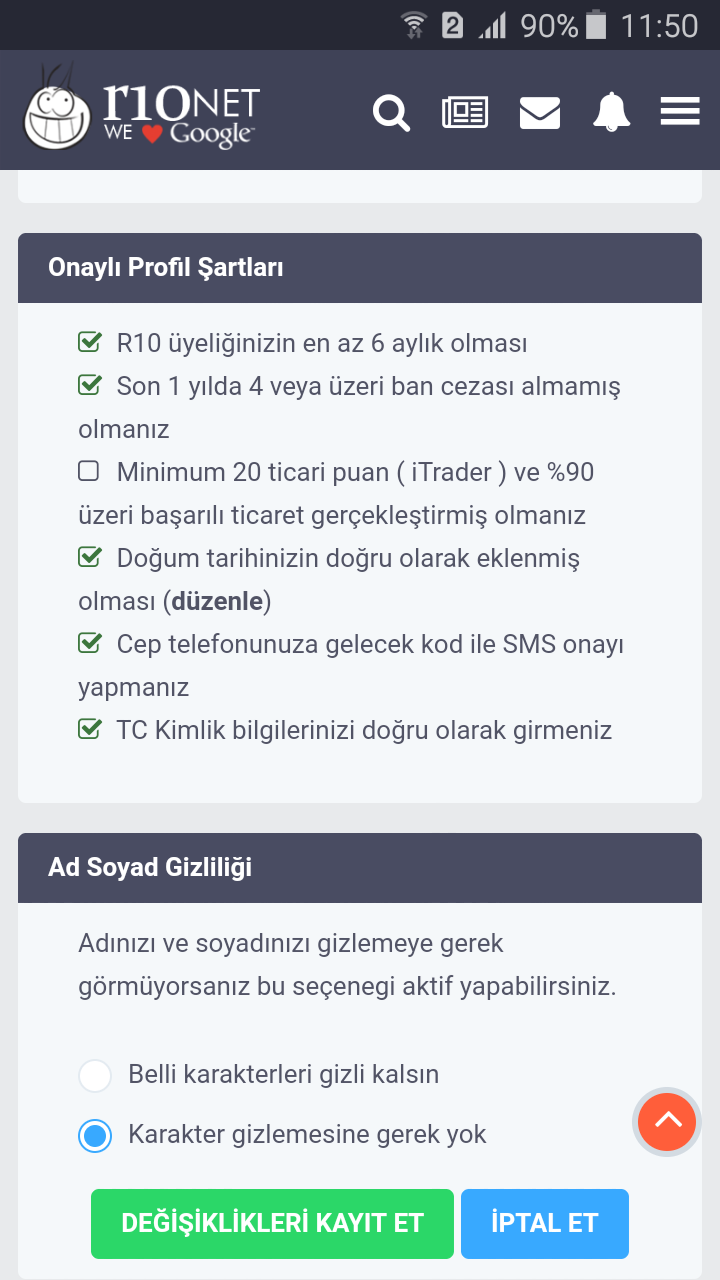Open the hamburger menu
This screenshot has height=1280, width=720.
point(680,111)
